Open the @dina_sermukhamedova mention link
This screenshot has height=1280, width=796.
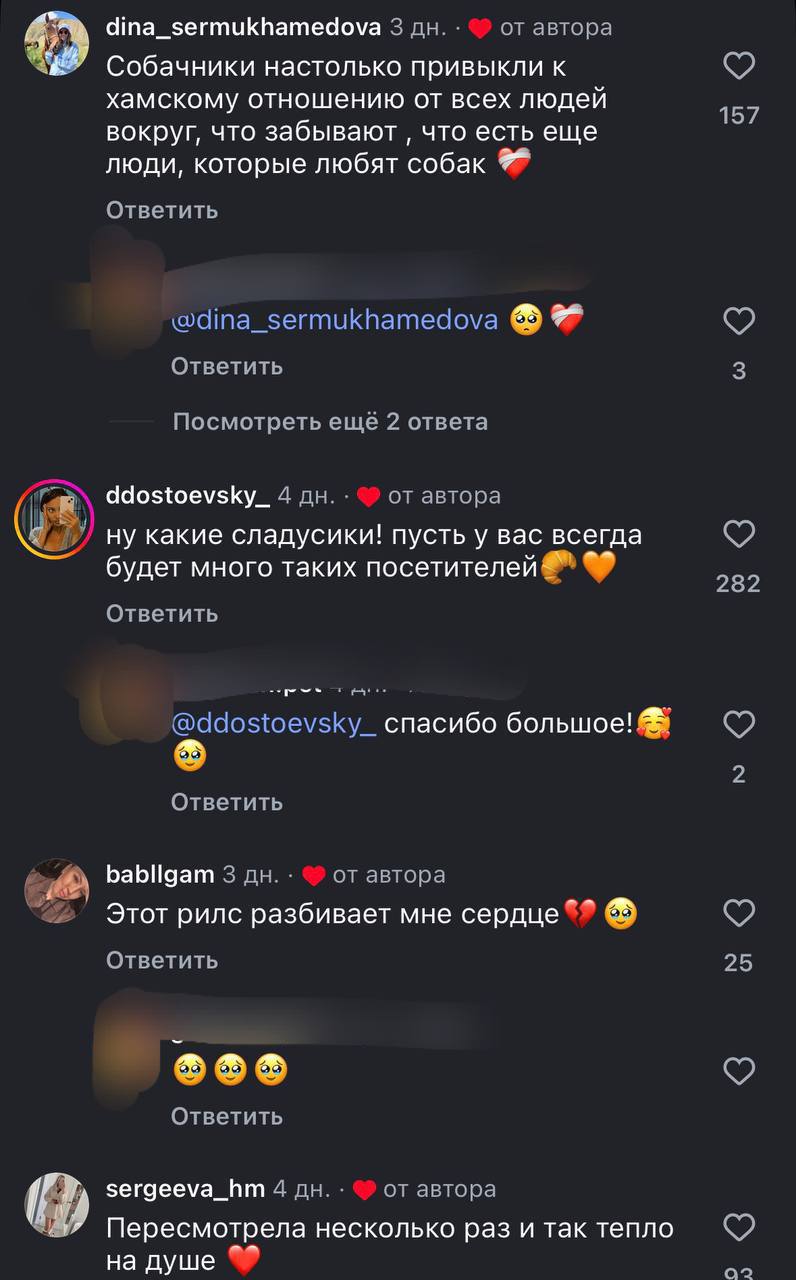pyautogui.click(x=335, y=321)
